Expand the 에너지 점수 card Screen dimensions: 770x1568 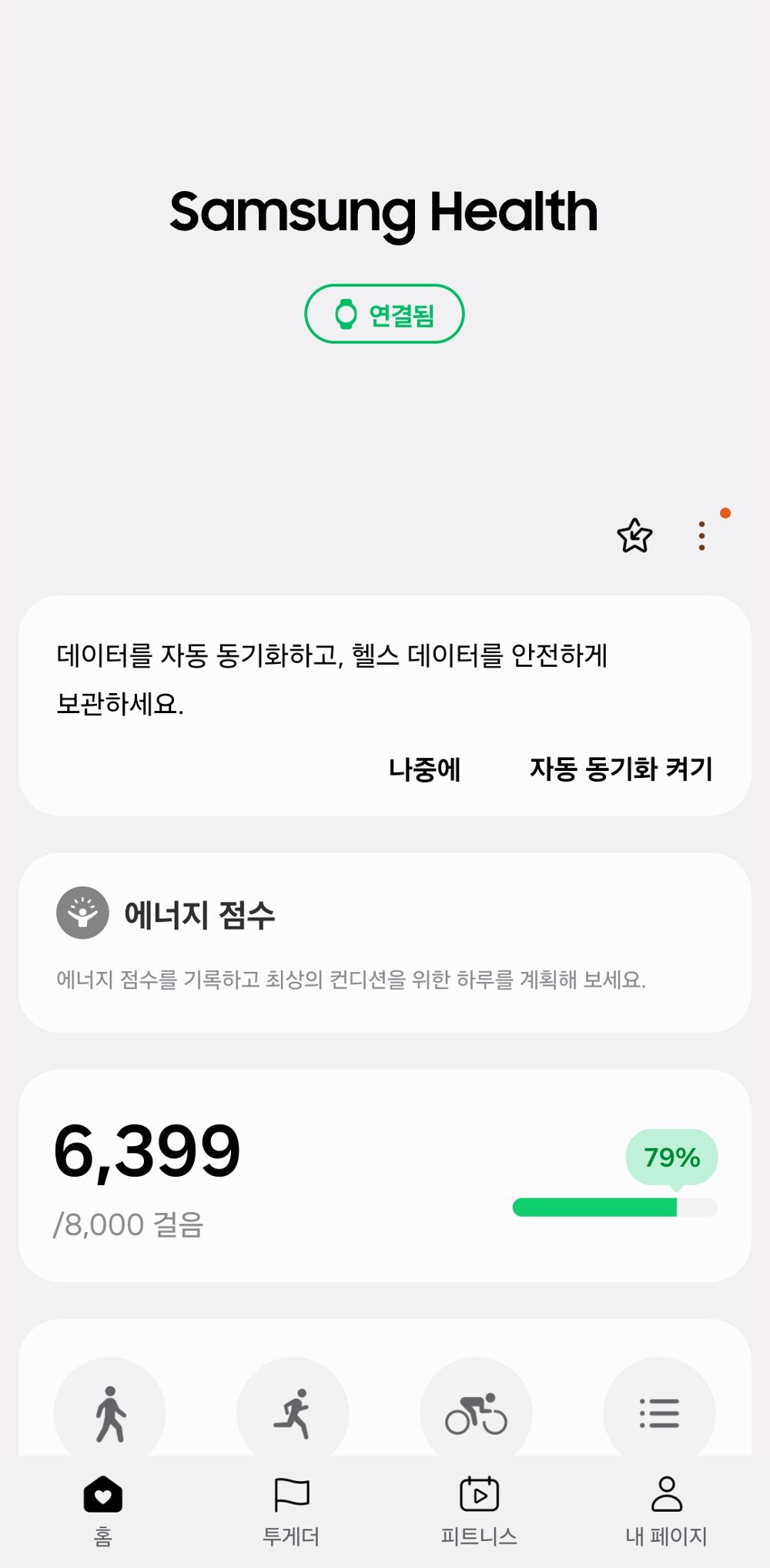(x=385, y=943)
